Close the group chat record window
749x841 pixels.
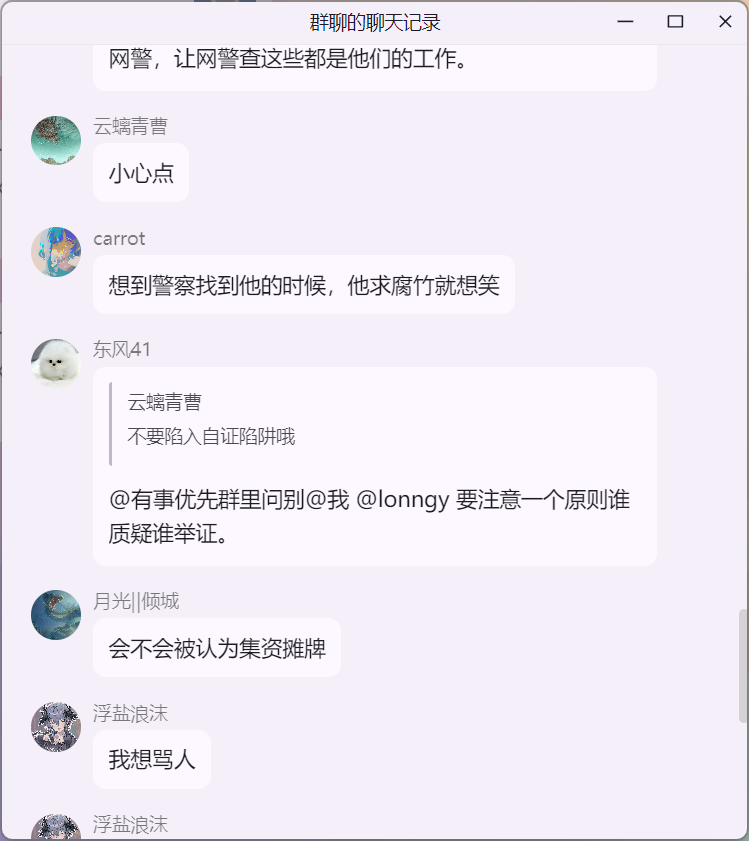point(725,22)
